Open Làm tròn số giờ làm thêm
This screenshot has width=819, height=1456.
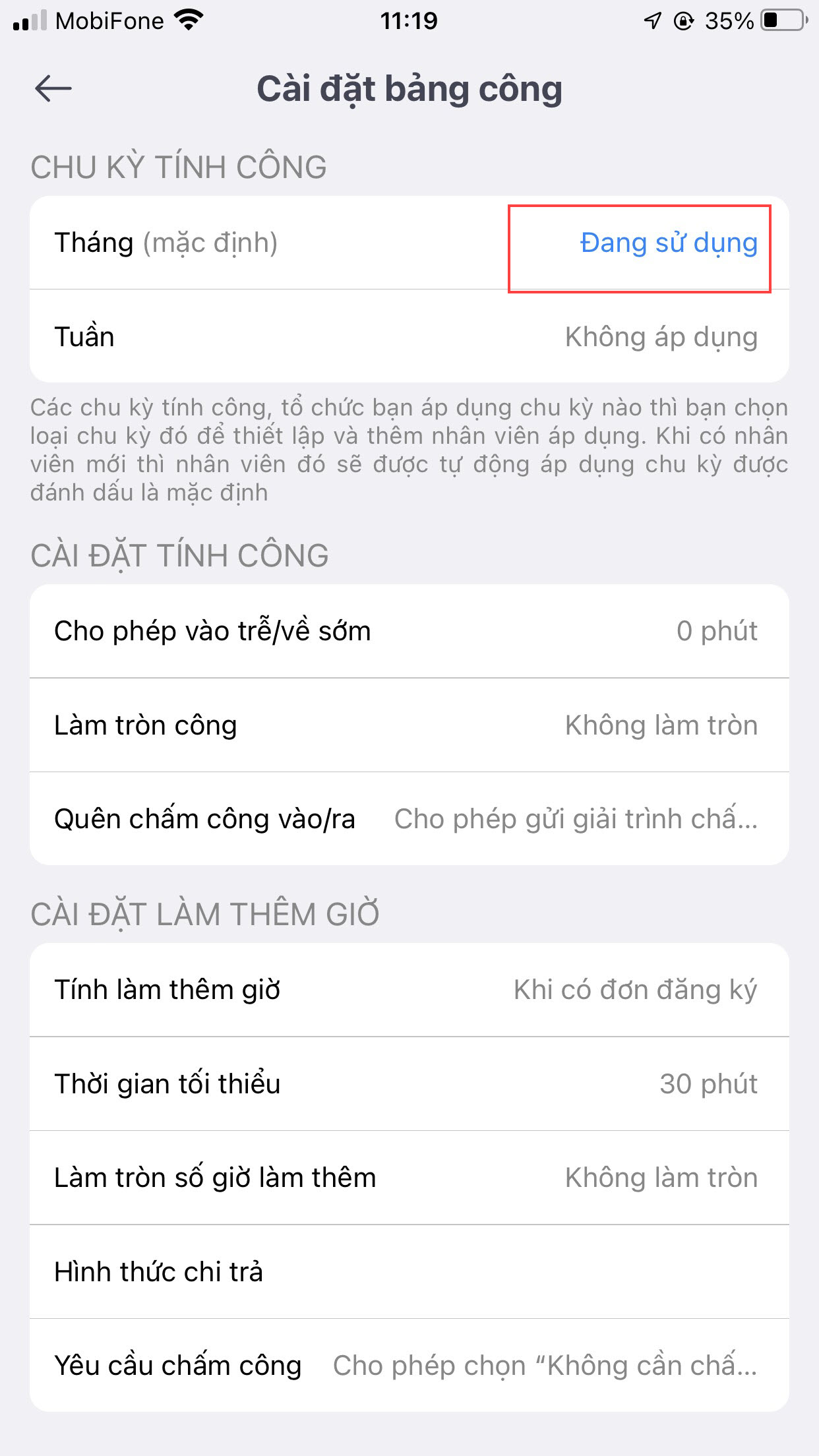[x=409, y=1178]
